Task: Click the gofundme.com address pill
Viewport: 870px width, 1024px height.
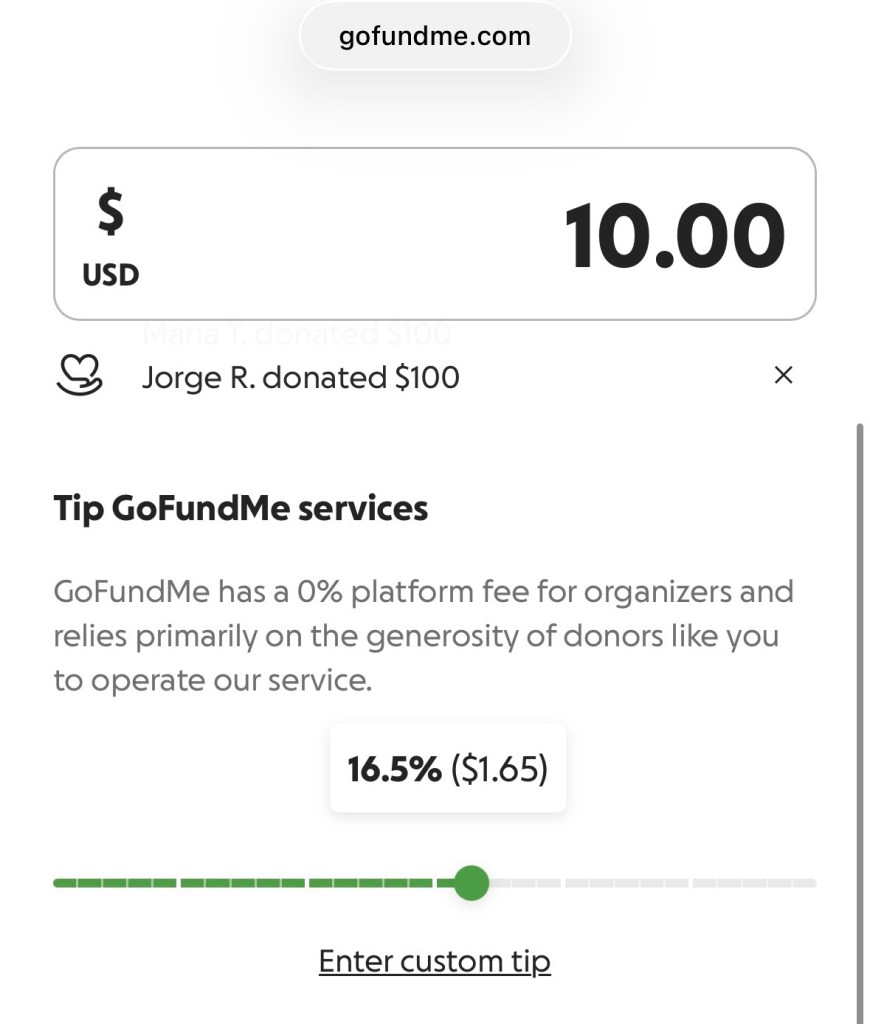Action: click(x=434, y=36)
